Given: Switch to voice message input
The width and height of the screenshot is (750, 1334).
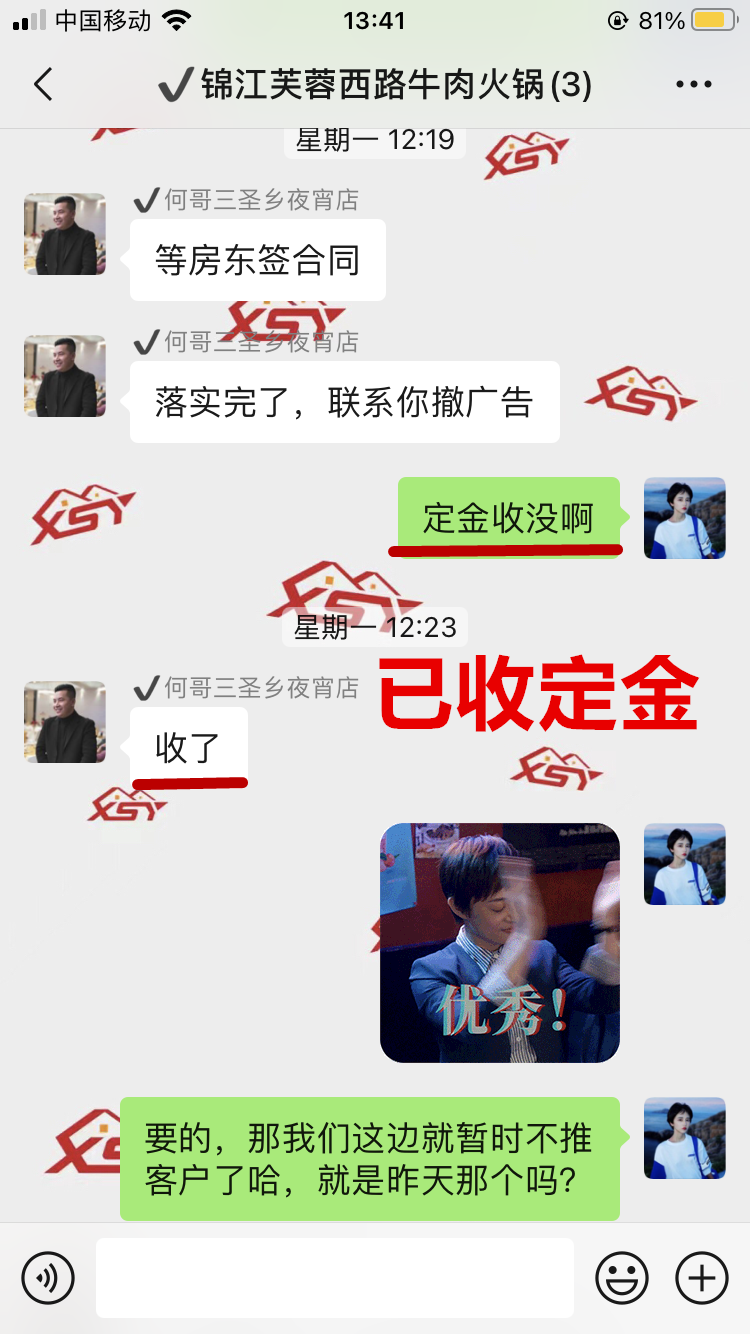Looking at the screenshot, I should click(48, 1277).
